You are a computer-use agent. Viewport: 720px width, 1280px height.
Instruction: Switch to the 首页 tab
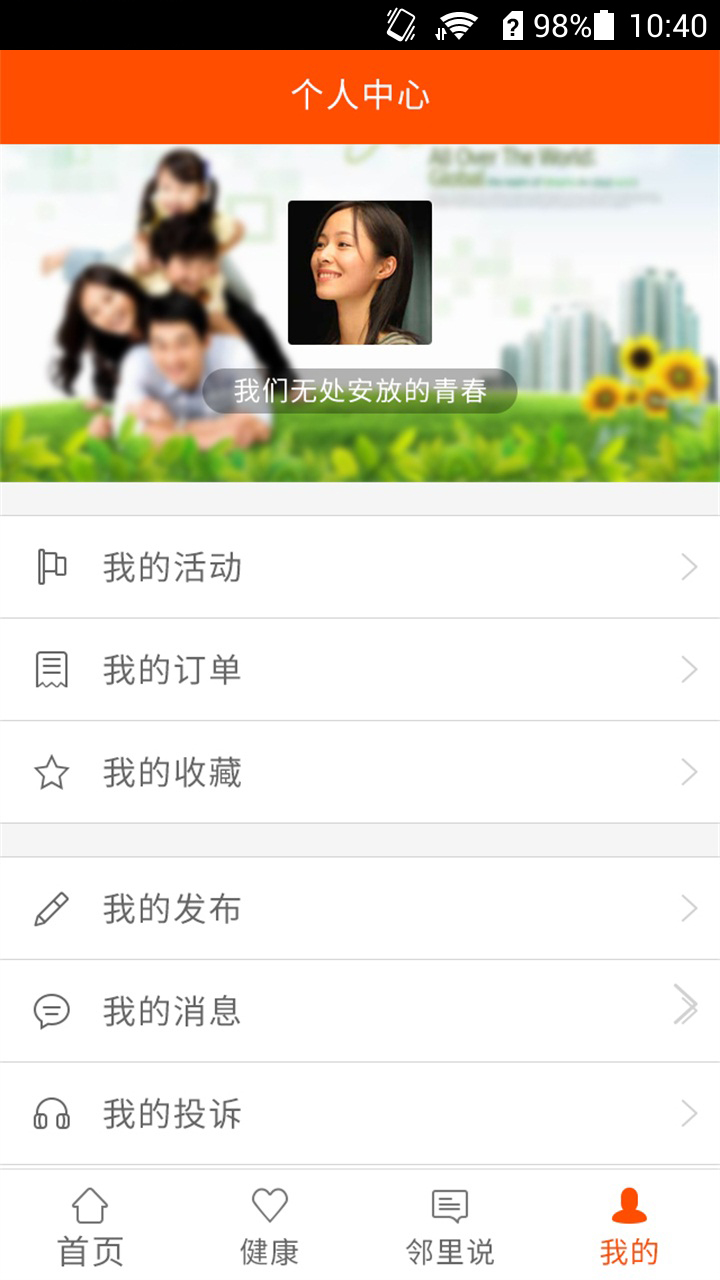(x=90, y=1226)
